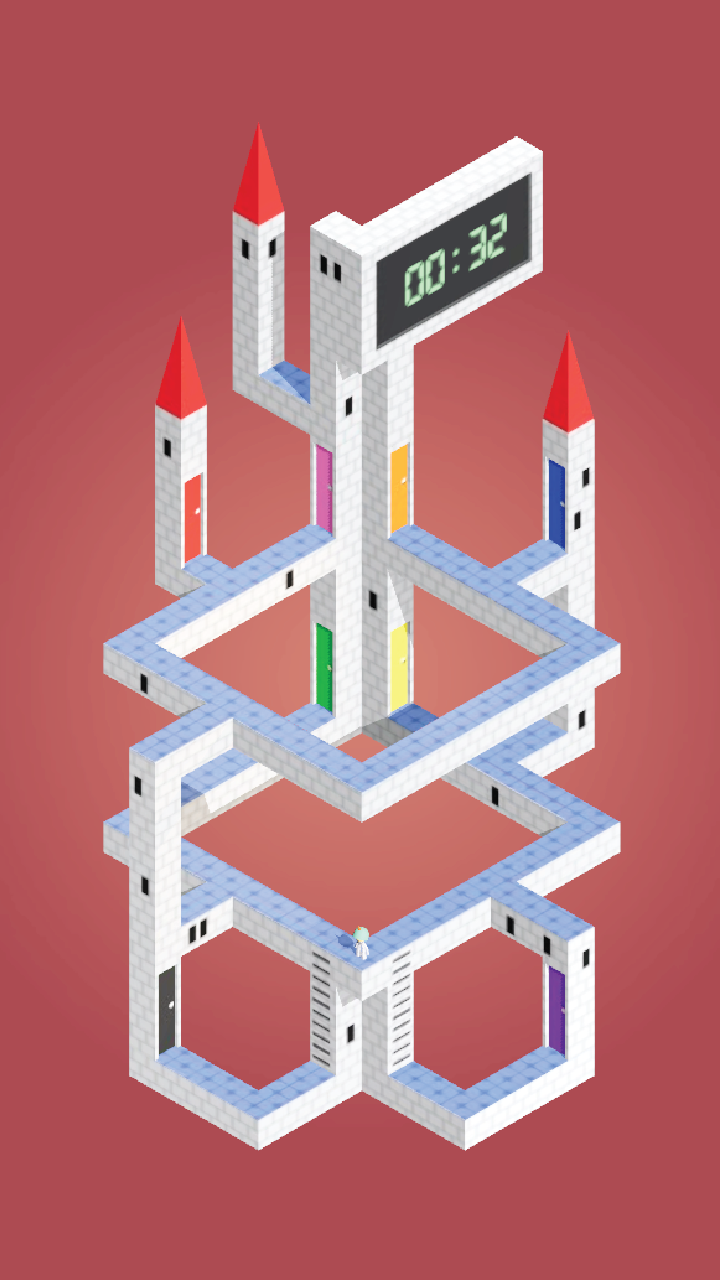The image size is (720, 1280).
Task: Select the dark blue door on right tower
Action: point(556,503)
